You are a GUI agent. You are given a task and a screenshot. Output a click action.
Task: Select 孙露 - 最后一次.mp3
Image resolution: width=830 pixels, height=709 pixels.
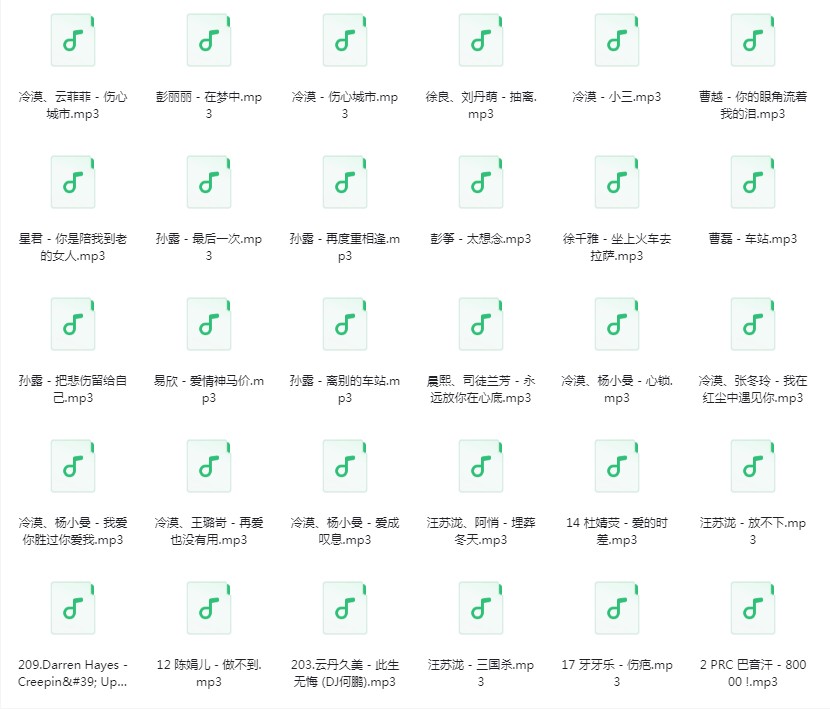[209, 182]
